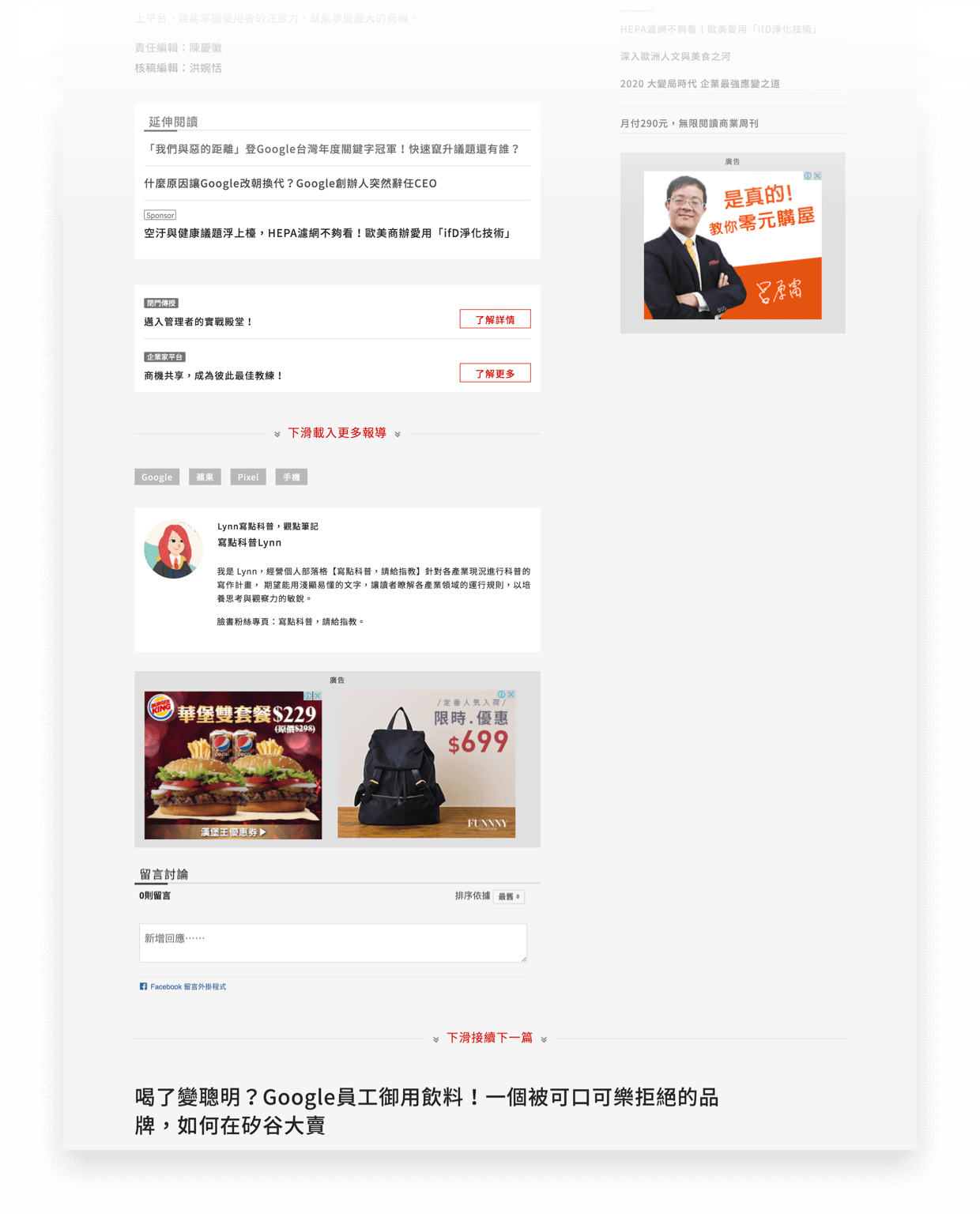The image size is (980, 1214).
Task: Open the 2020 大變局時代 sidebar link
Action: coord(699,84)
